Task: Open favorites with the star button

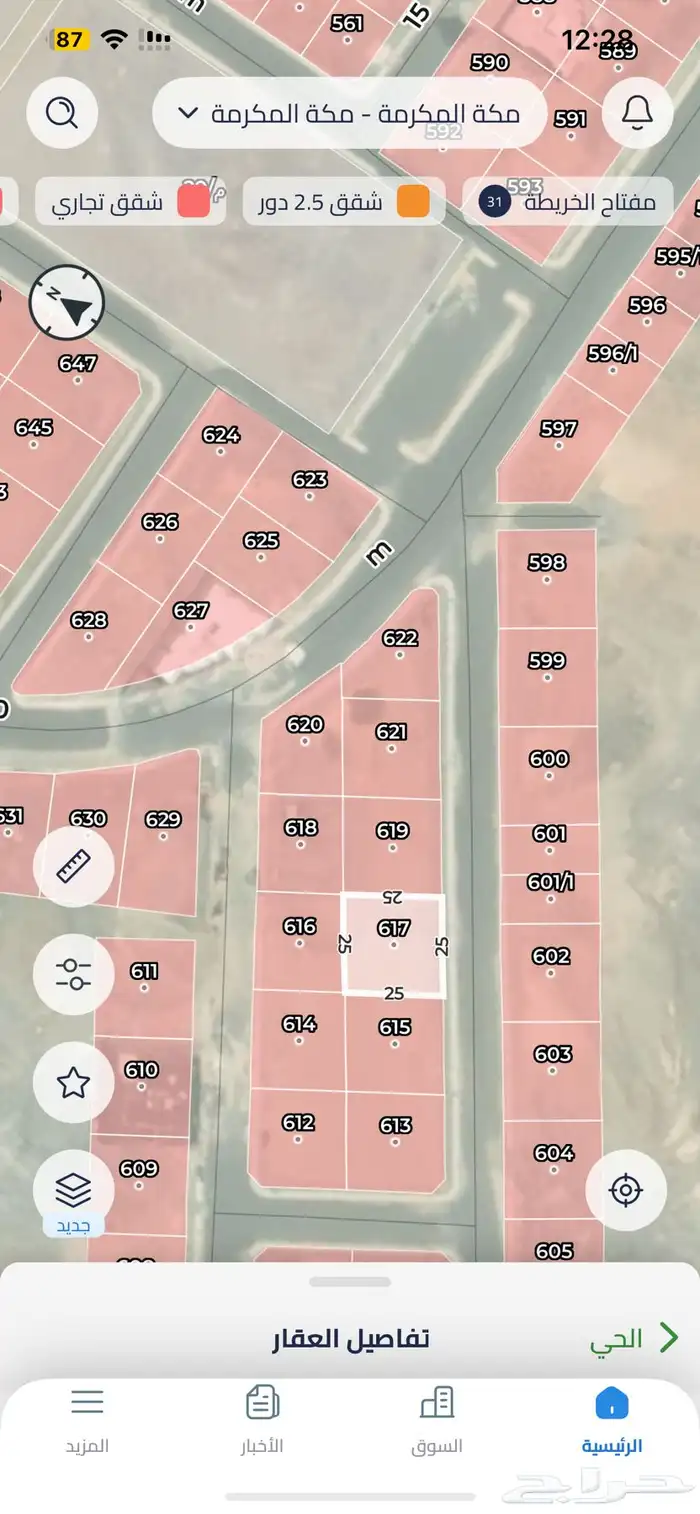Action: 73,1082
